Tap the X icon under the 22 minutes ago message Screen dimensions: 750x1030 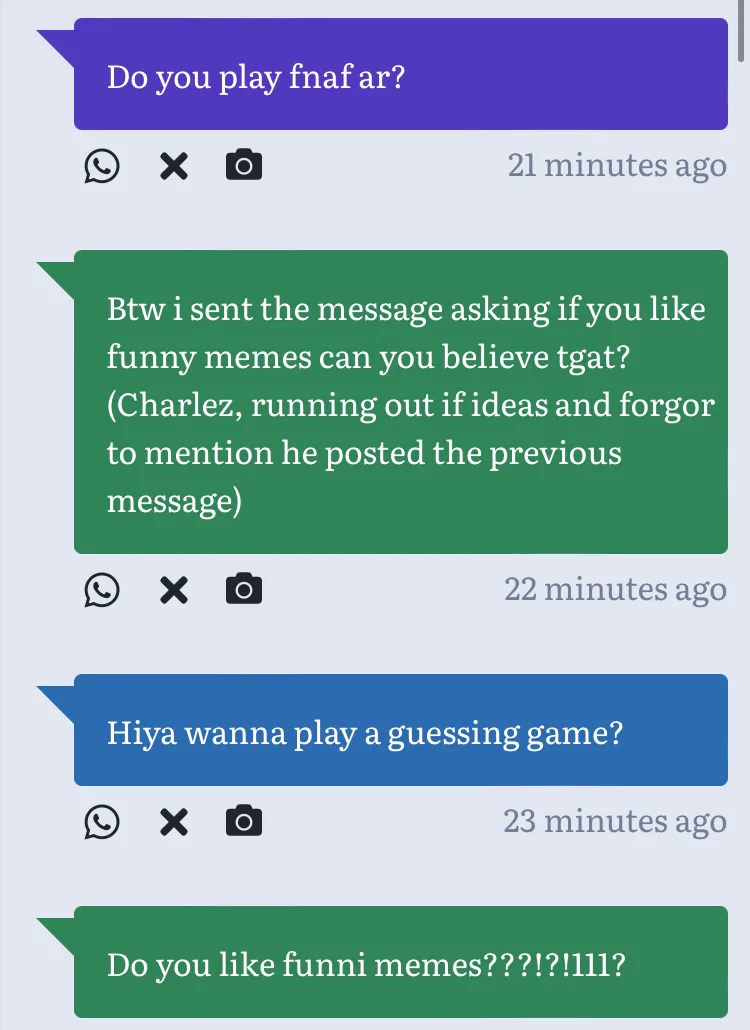coord(174,589)
